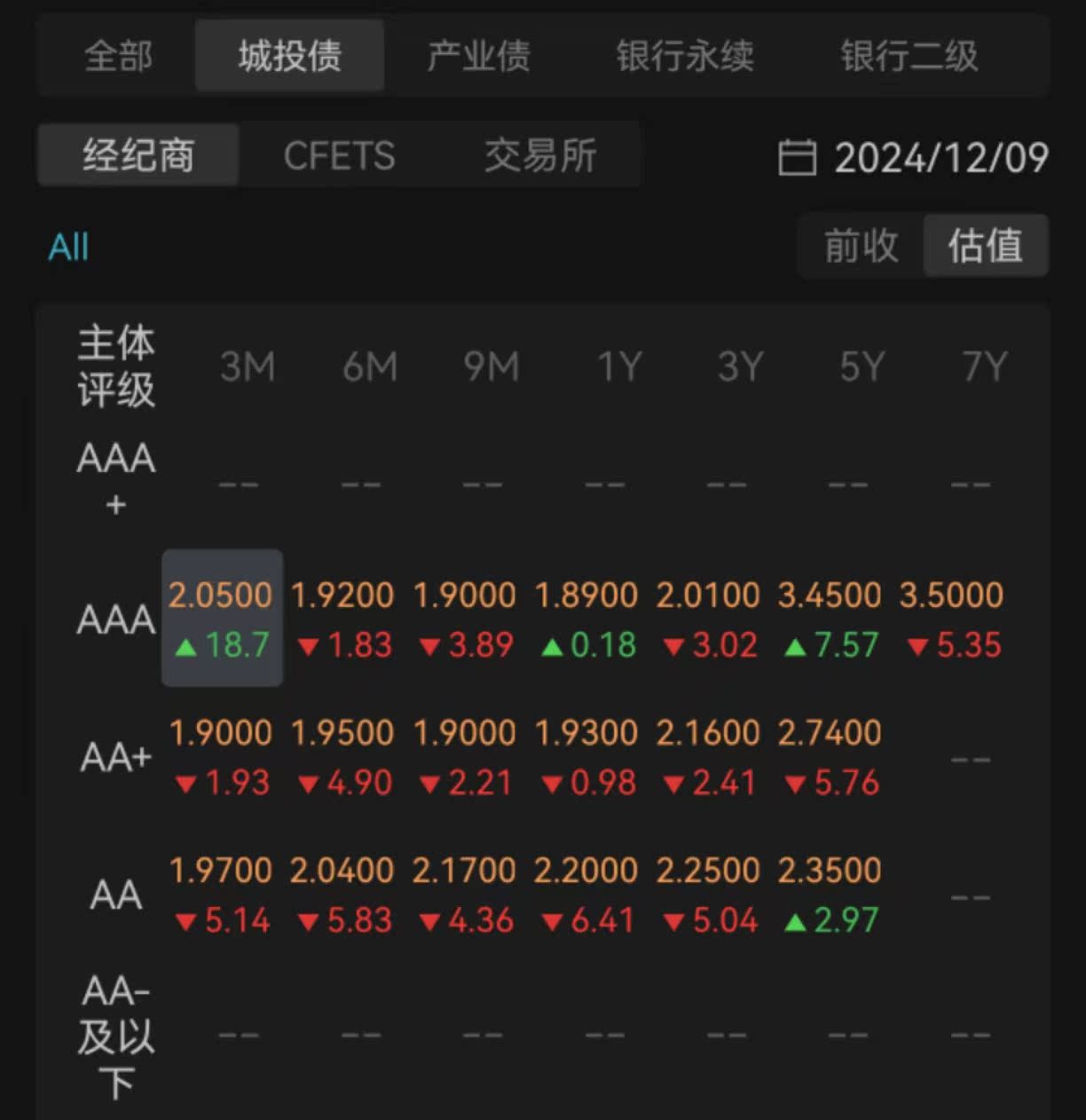Click the AA+ 1Y value 1.9300
The width and height of the screenshot is (1086, 1120).
point(587,733)
